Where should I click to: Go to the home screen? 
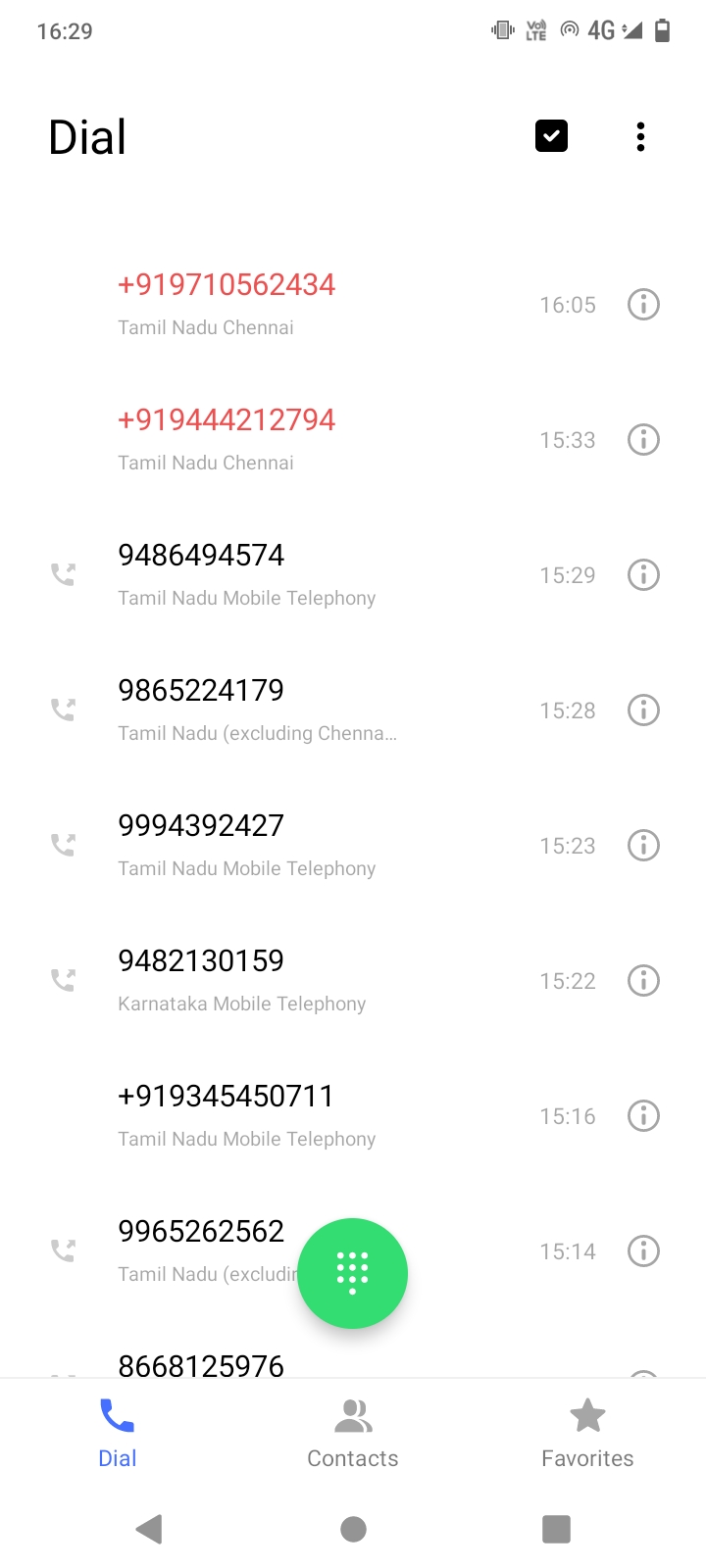point(353,1529)
